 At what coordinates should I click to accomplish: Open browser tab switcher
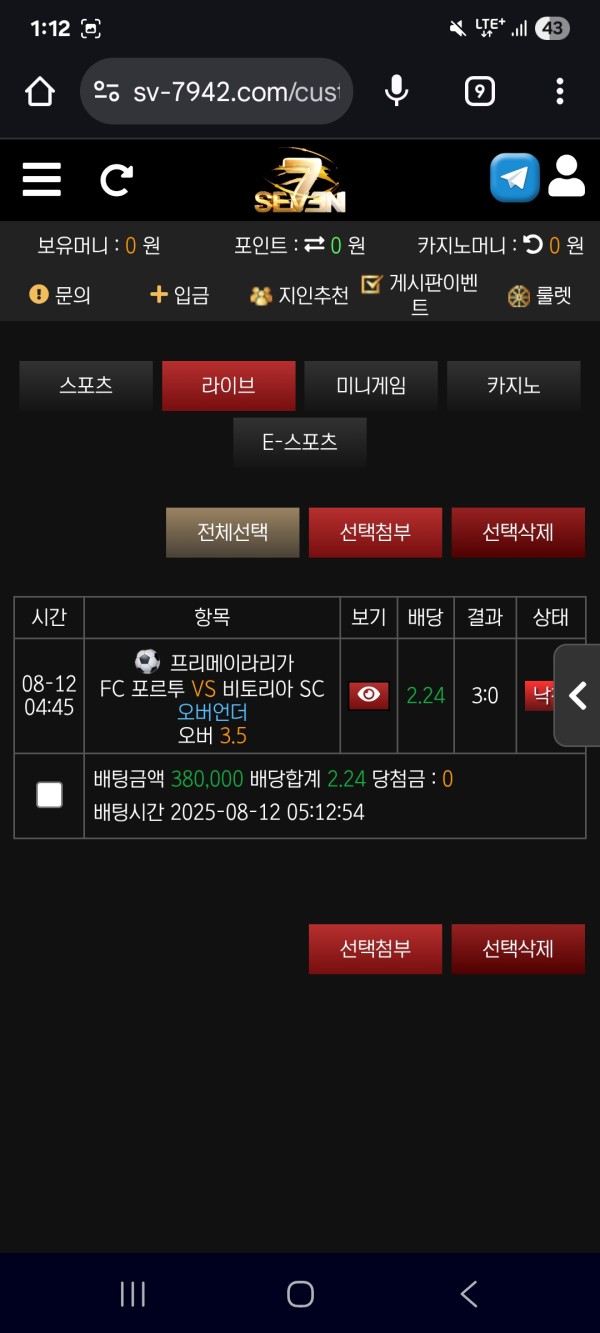(x=480, y=92)
